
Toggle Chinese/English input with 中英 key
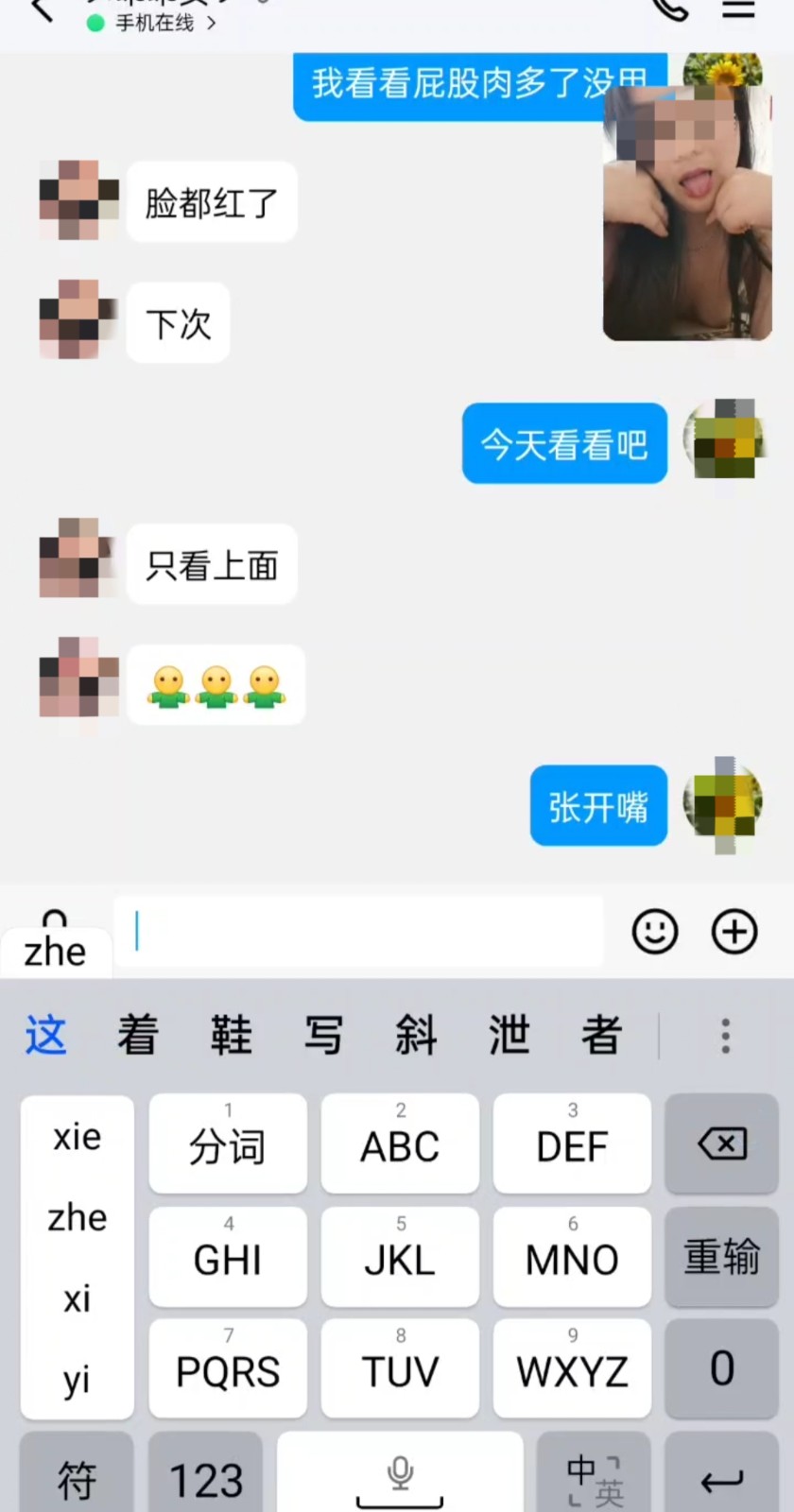594,1479
